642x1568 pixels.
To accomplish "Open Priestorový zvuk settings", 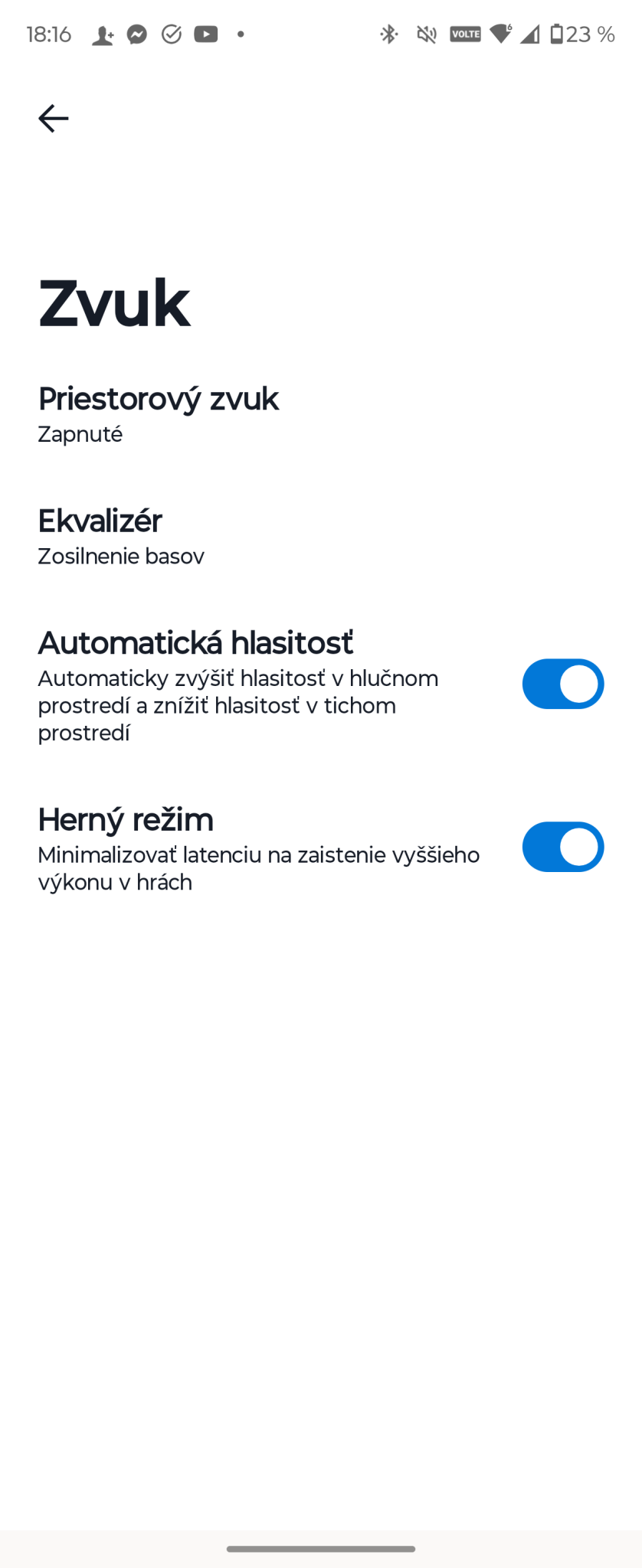I will (158, 413).
